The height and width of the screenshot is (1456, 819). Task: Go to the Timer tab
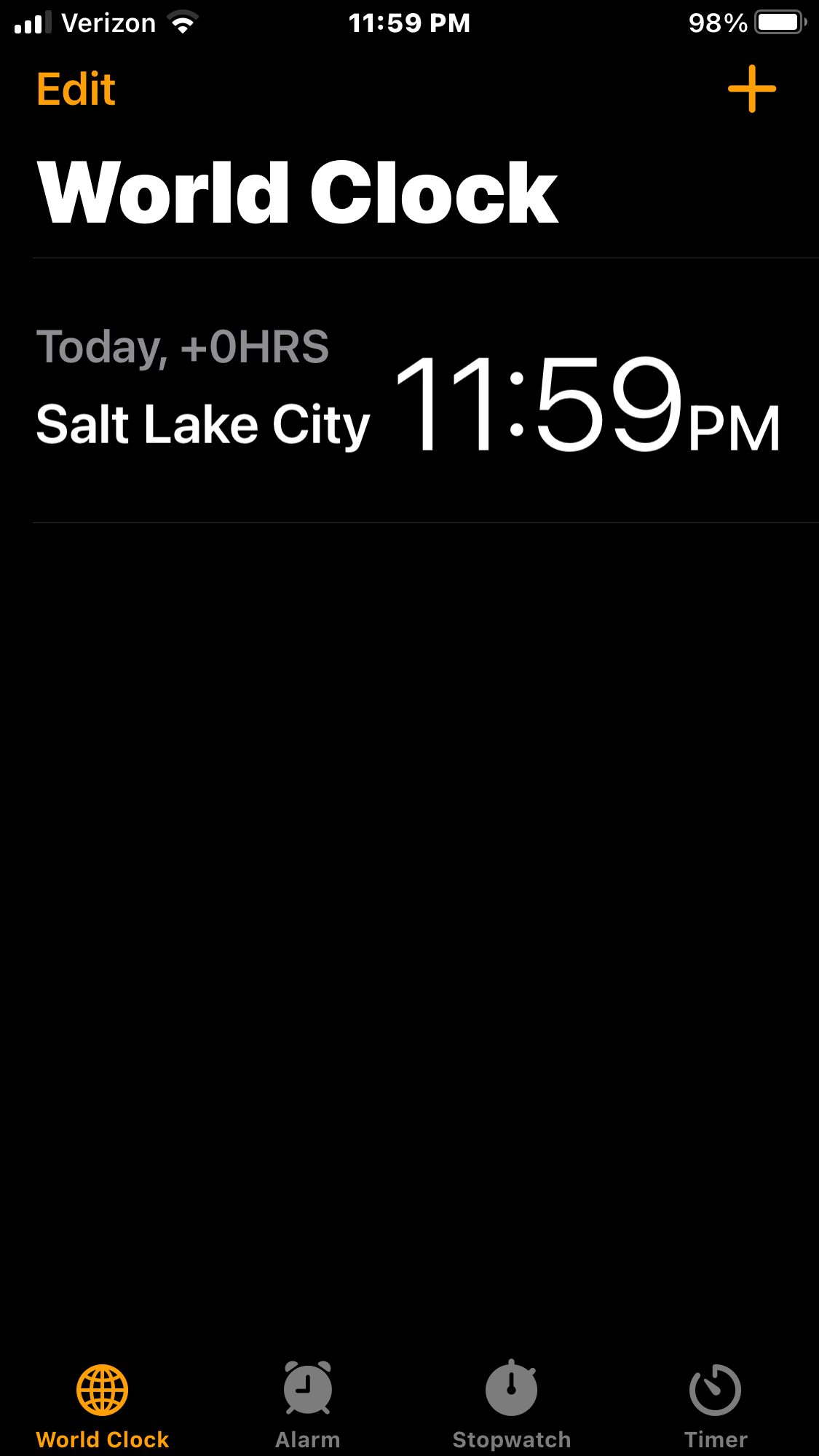coord(715,1404)
